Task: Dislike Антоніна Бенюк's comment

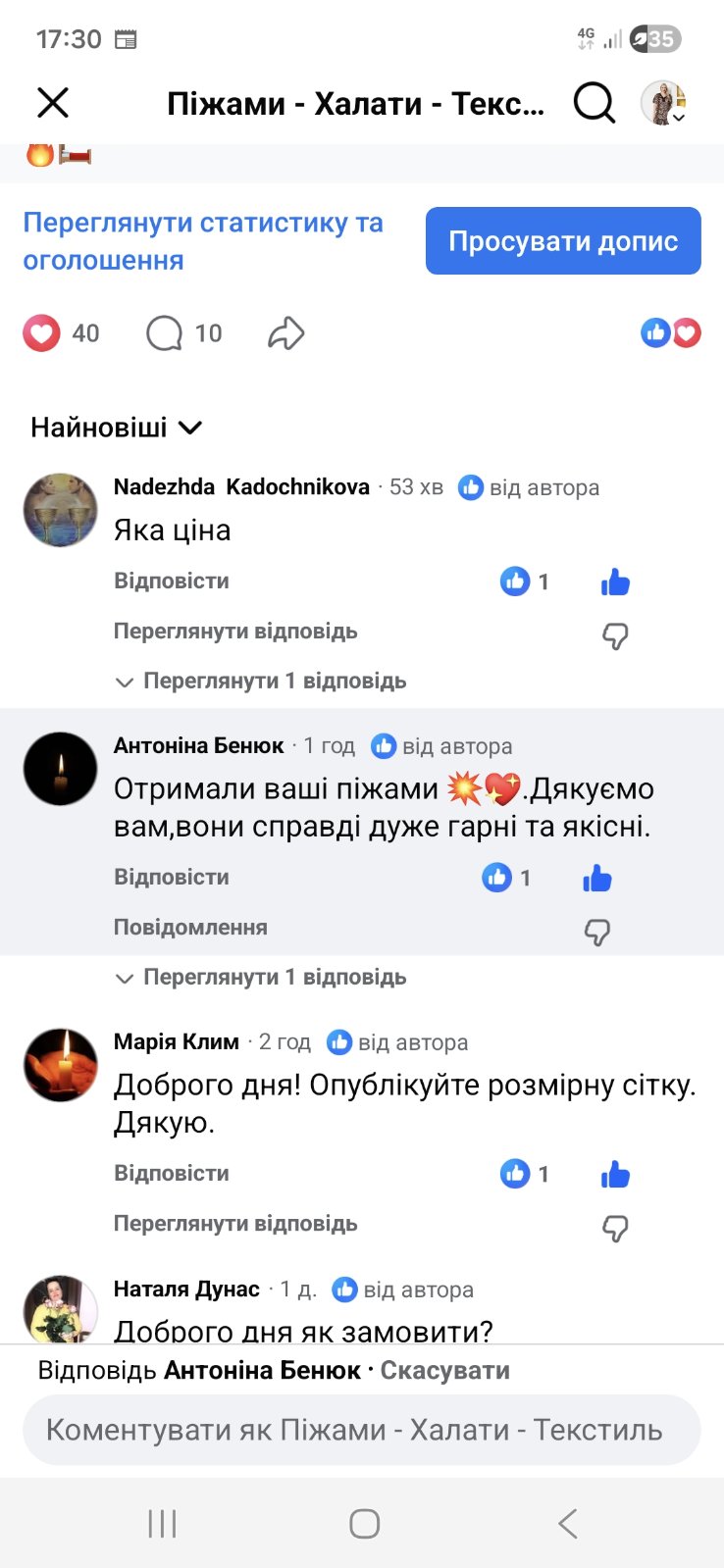Action: coord(597,932)
